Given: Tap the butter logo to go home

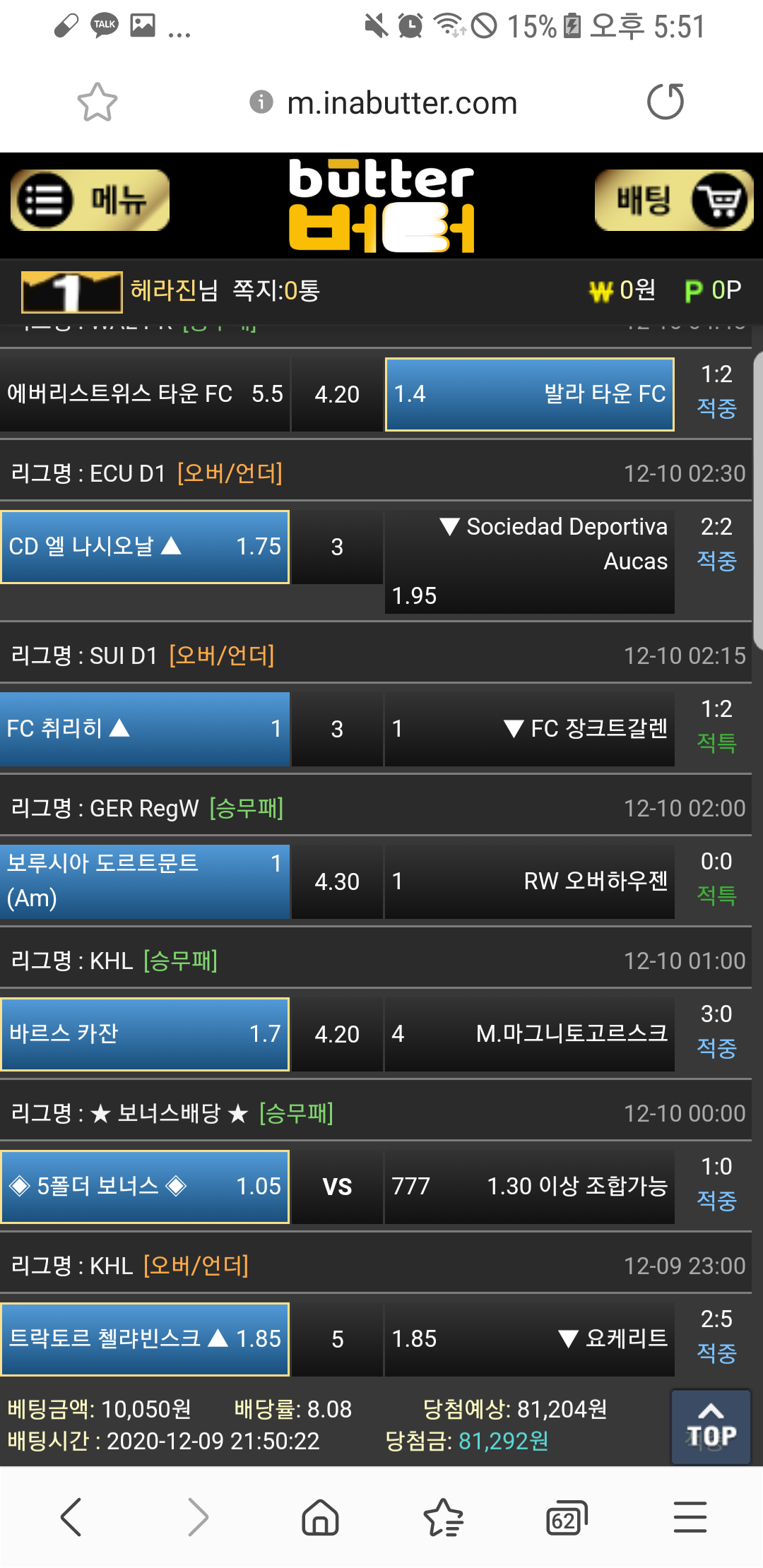Looking at the screenshot, I should [x=381, y=206].
